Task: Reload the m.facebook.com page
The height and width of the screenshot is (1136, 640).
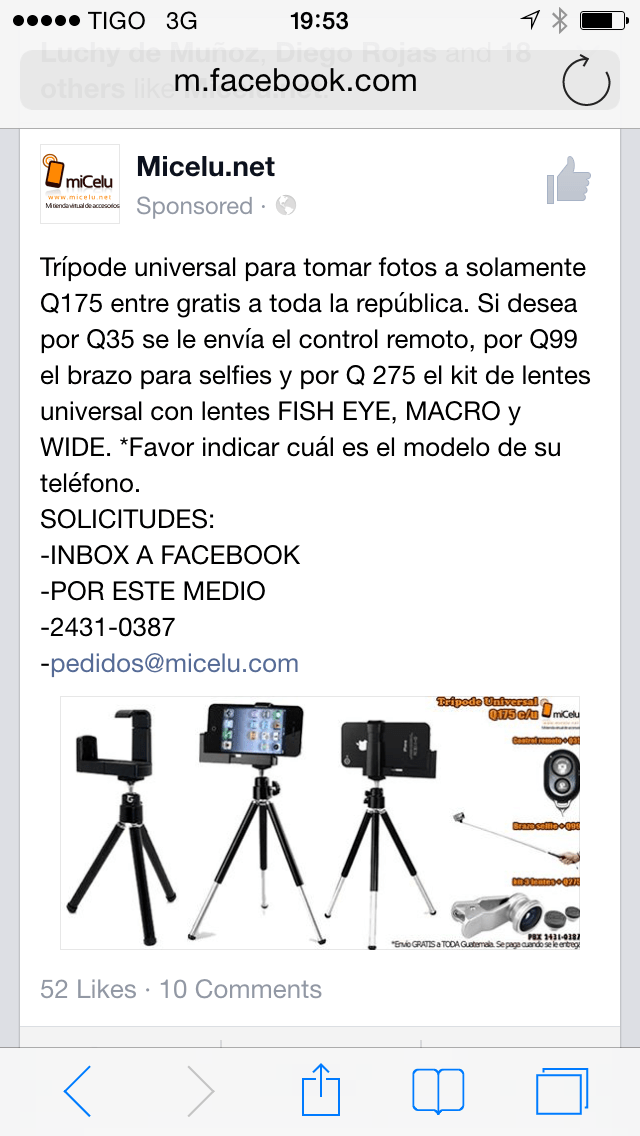Action: pos(586,81)
